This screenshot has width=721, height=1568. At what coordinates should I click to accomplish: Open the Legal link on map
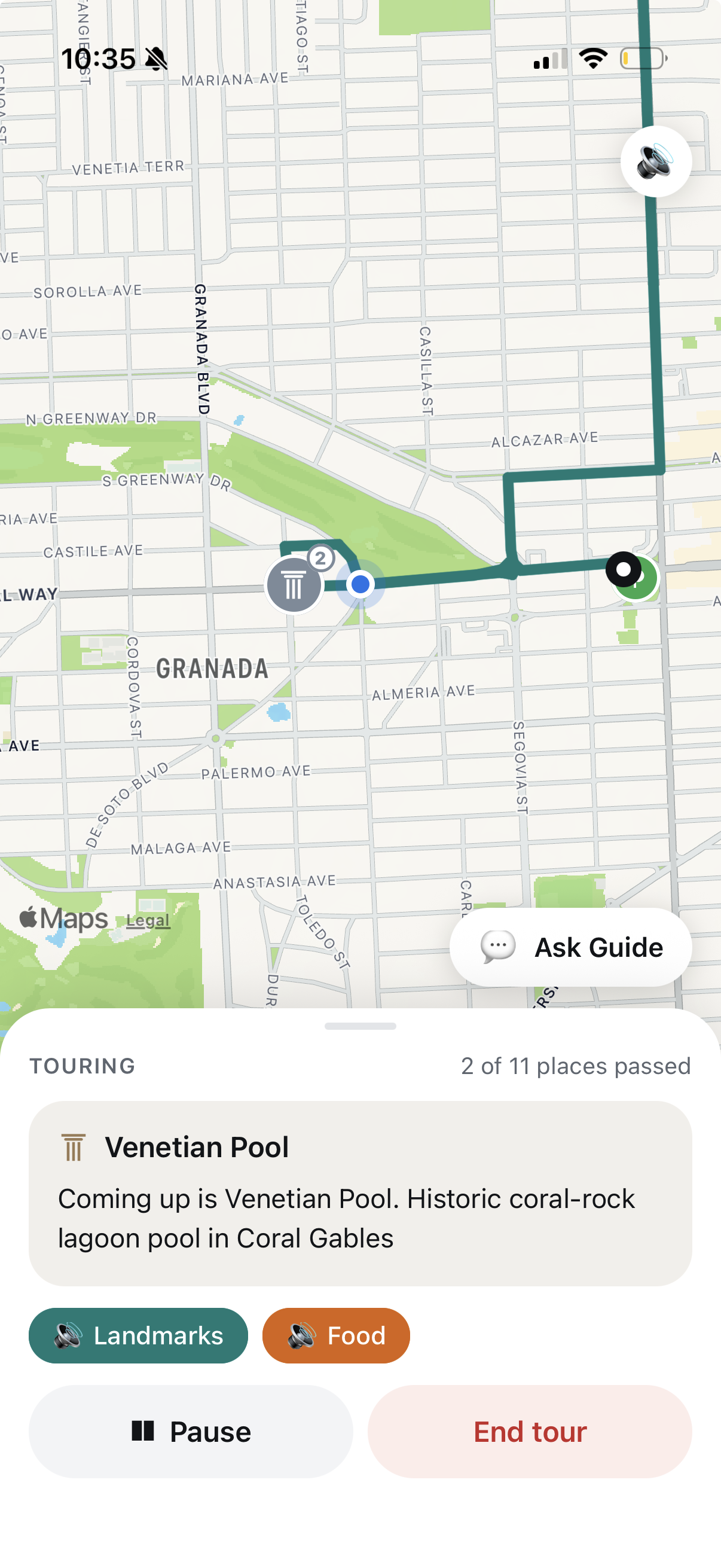[148, 920]
